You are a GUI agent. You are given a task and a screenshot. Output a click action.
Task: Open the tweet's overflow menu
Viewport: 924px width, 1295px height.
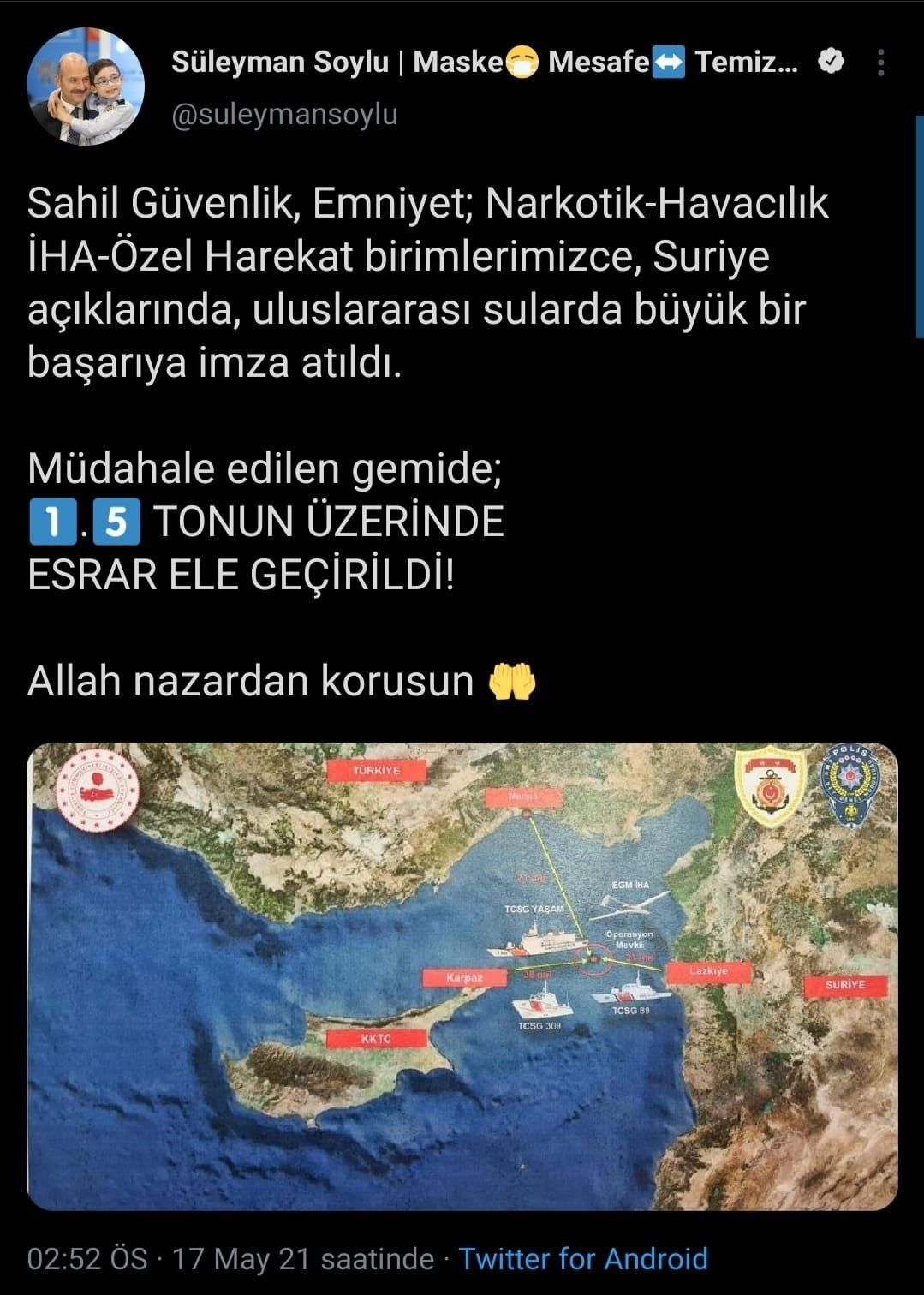point(880,63)
